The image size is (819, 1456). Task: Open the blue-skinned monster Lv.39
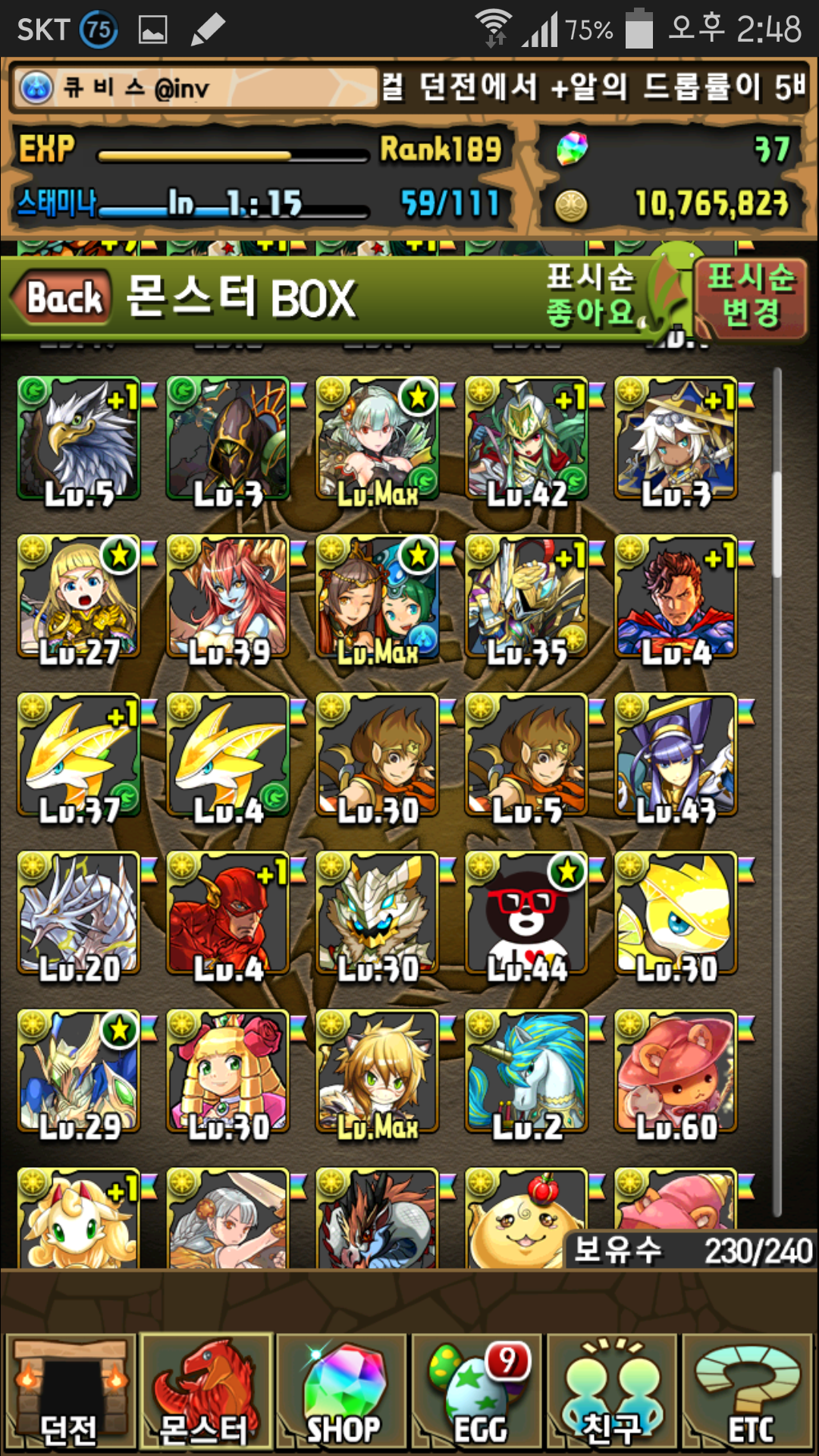click(228, 597)
